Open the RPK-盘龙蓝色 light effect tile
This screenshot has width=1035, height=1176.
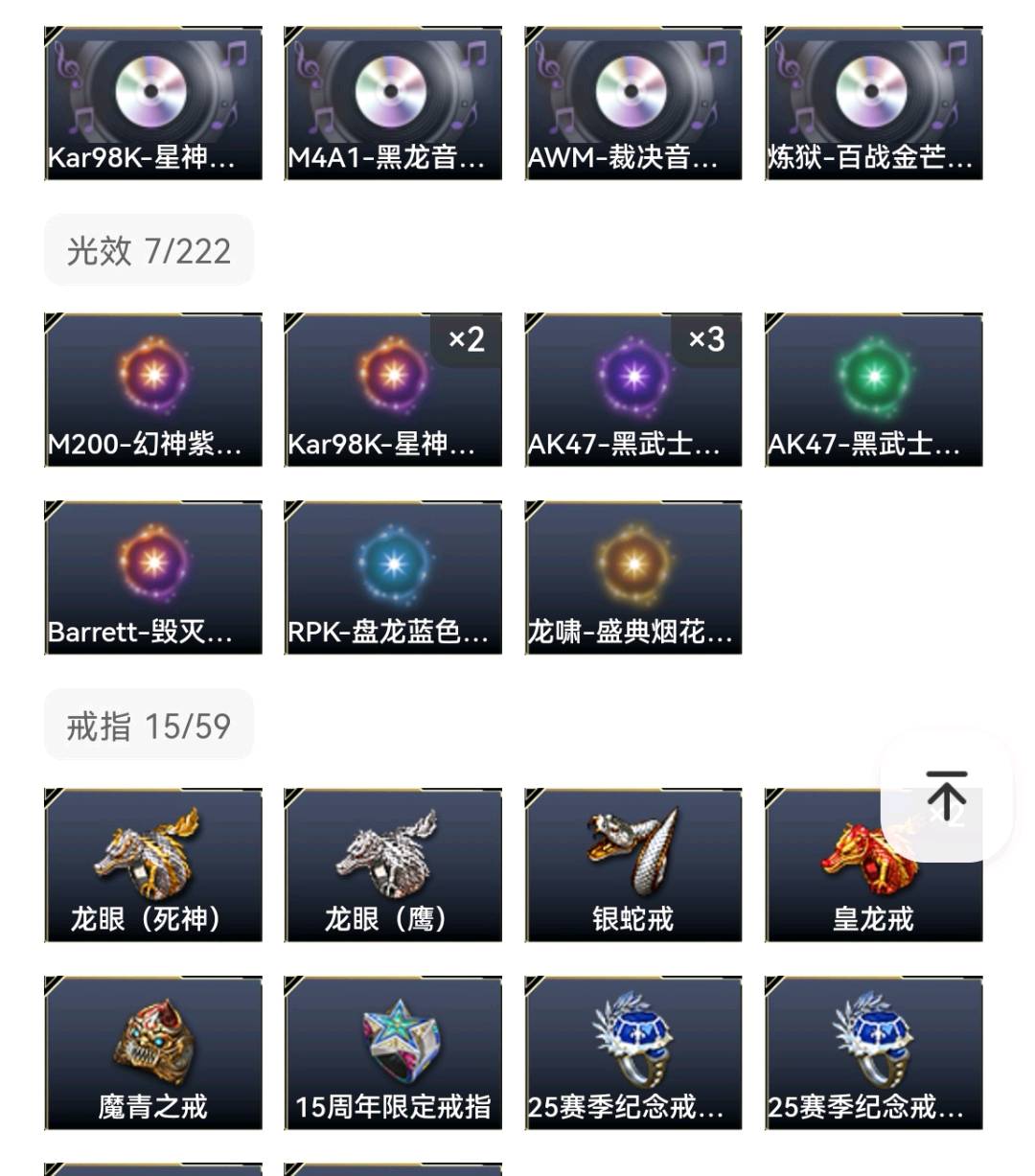(393, 577)
